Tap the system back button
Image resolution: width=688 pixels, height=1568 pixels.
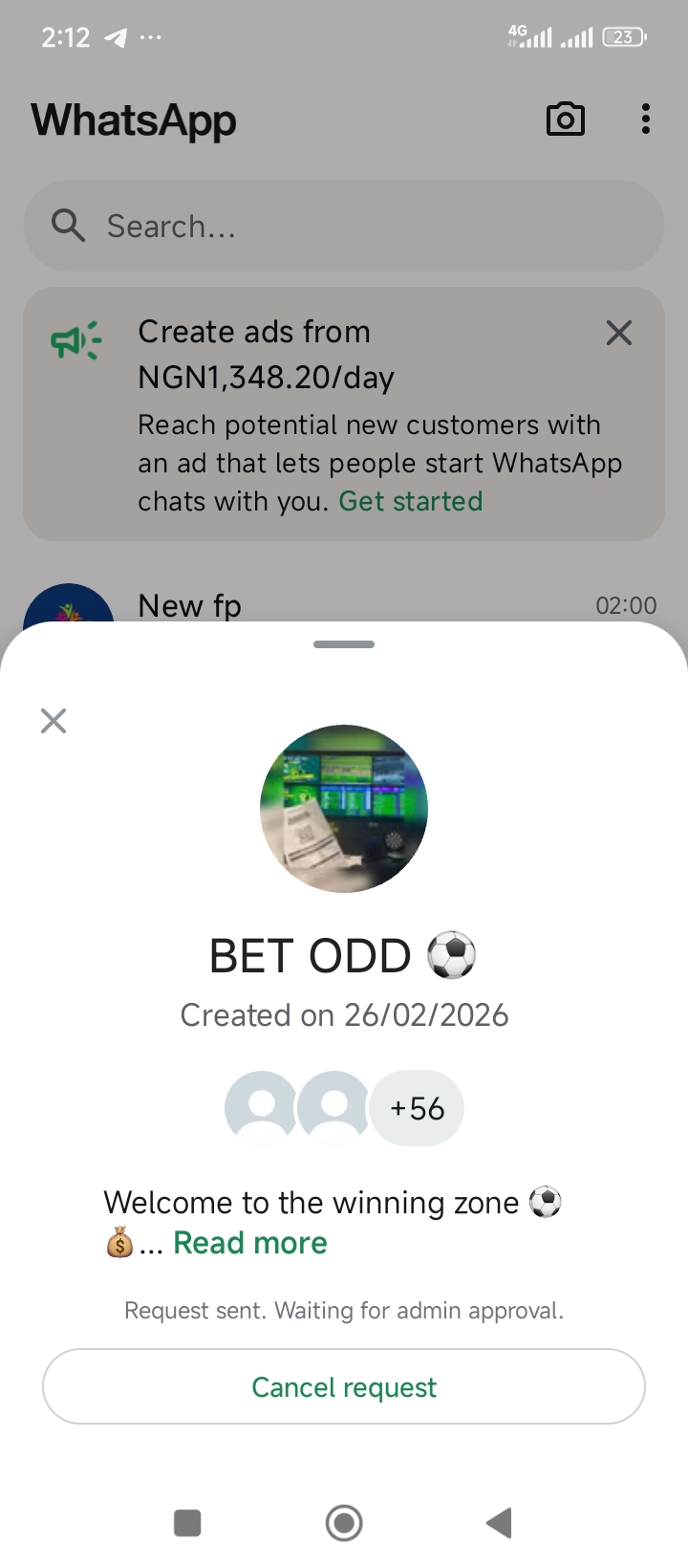coord(499,1522)
